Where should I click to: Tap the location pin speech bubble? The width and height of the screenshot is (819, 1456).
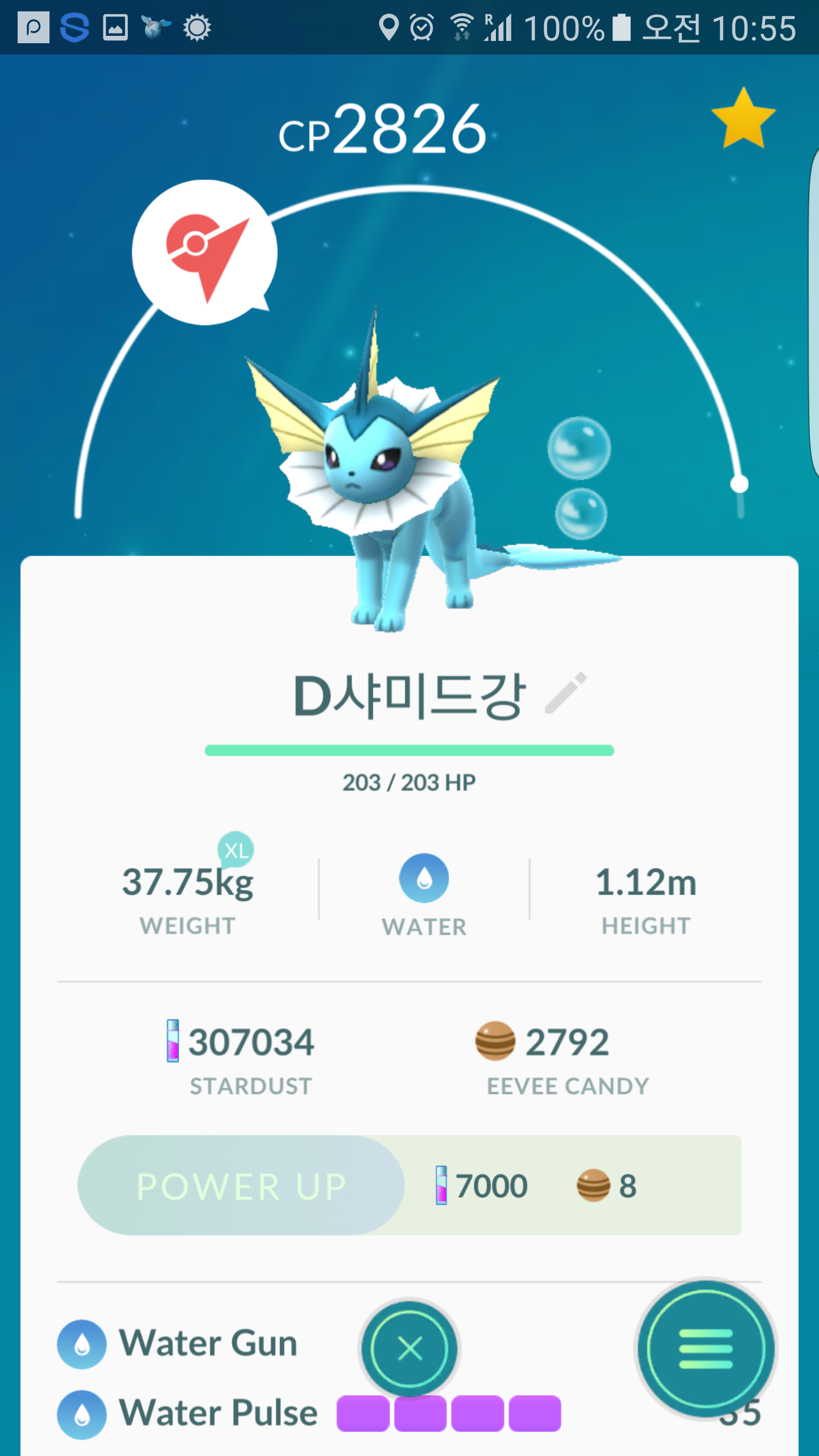pyautogui.click(x=205, y=253)
